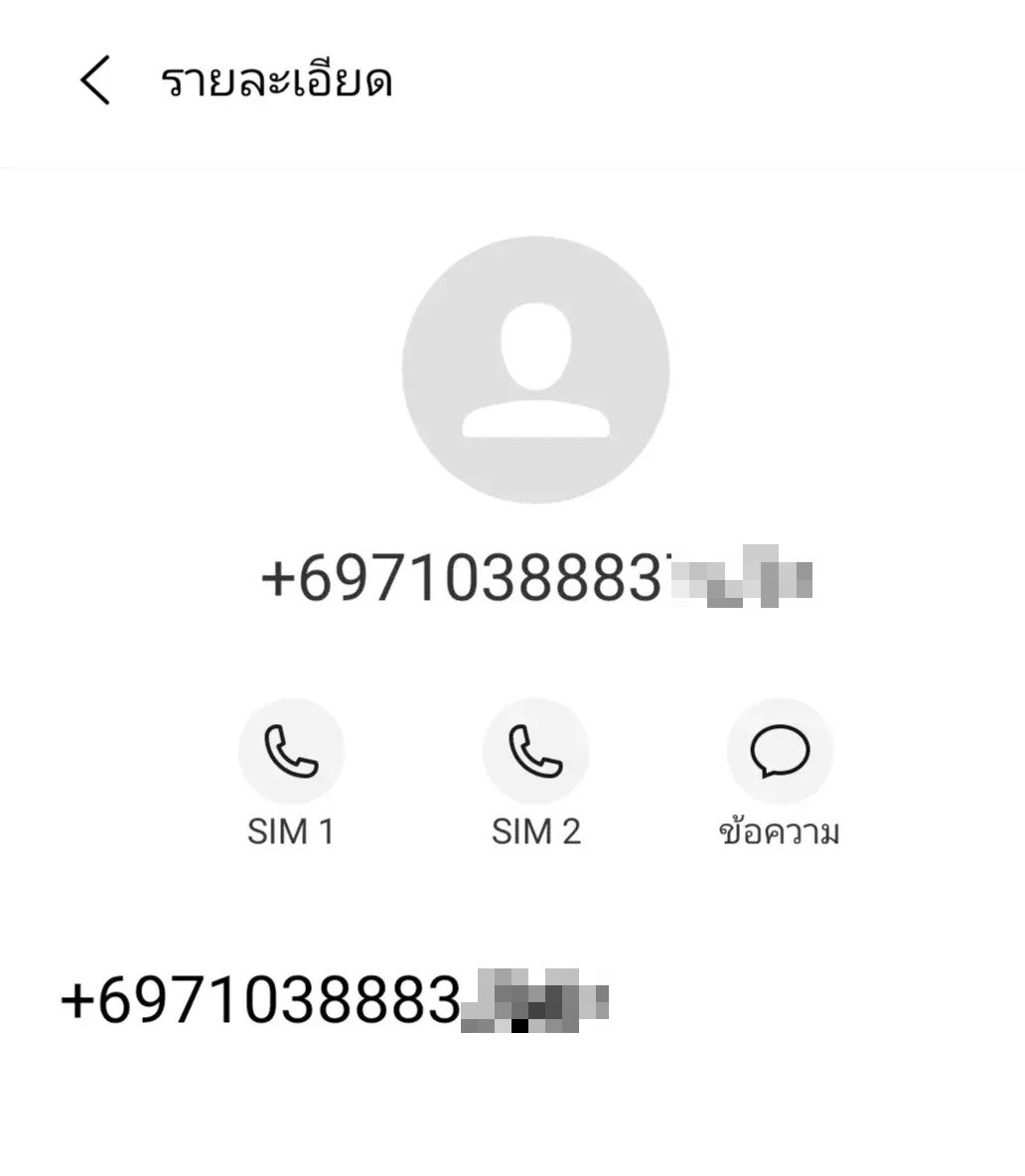This screenshot has width=1025, height=1176.
Task: Send a ข้อความ to this number
Action: click(780, 752)
